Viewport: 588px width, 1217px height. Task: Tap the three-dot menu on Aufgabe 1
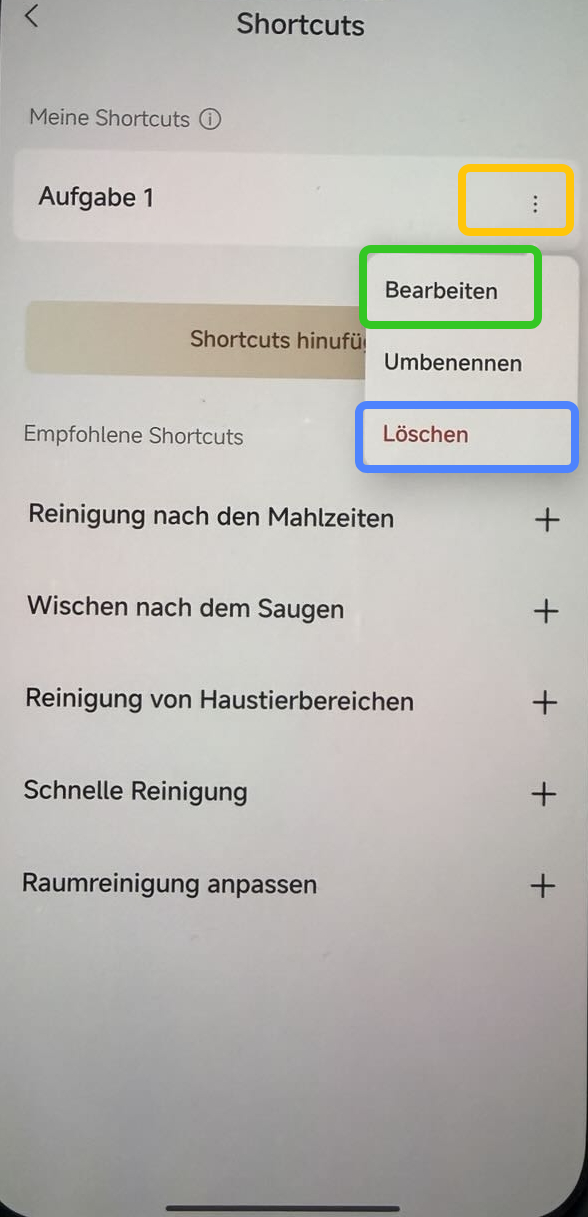point(535,204)
